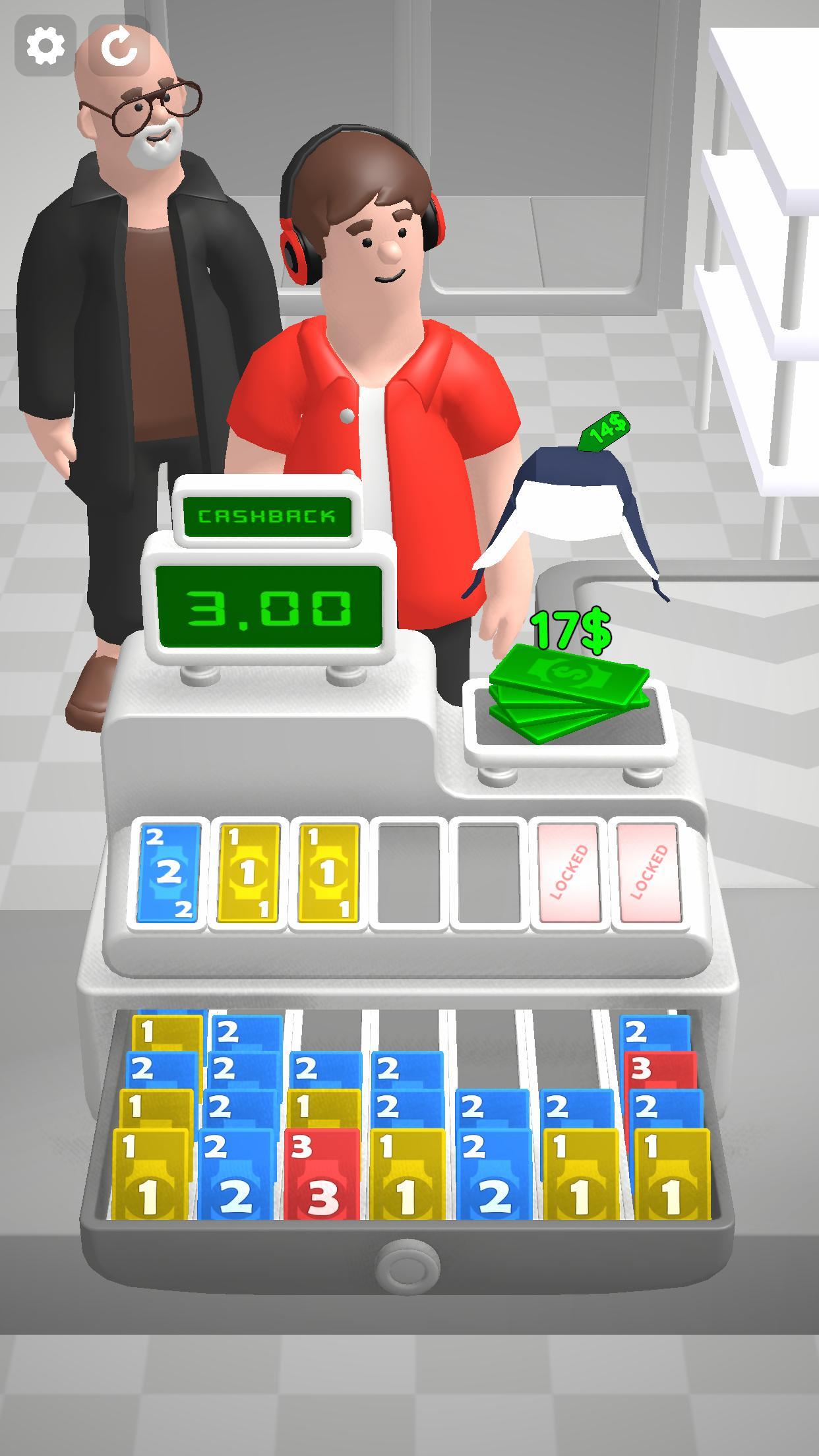Restart the level with the reload icon
The image size is (819, 1456).
[x=119, y=46]
